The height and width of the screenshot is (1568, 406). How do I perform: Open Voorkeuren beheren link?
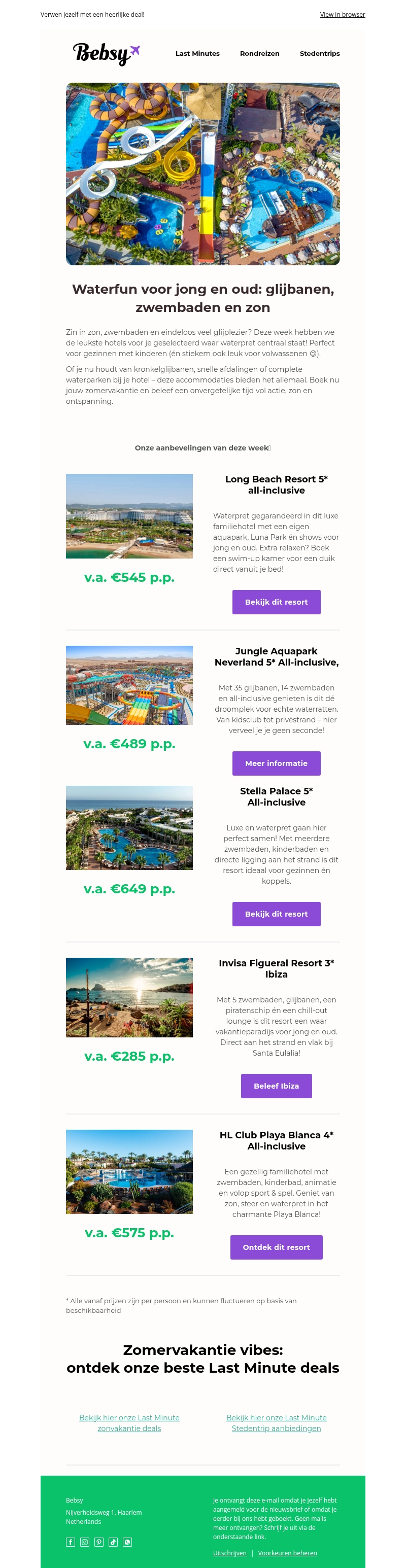tap(287, 1553)
